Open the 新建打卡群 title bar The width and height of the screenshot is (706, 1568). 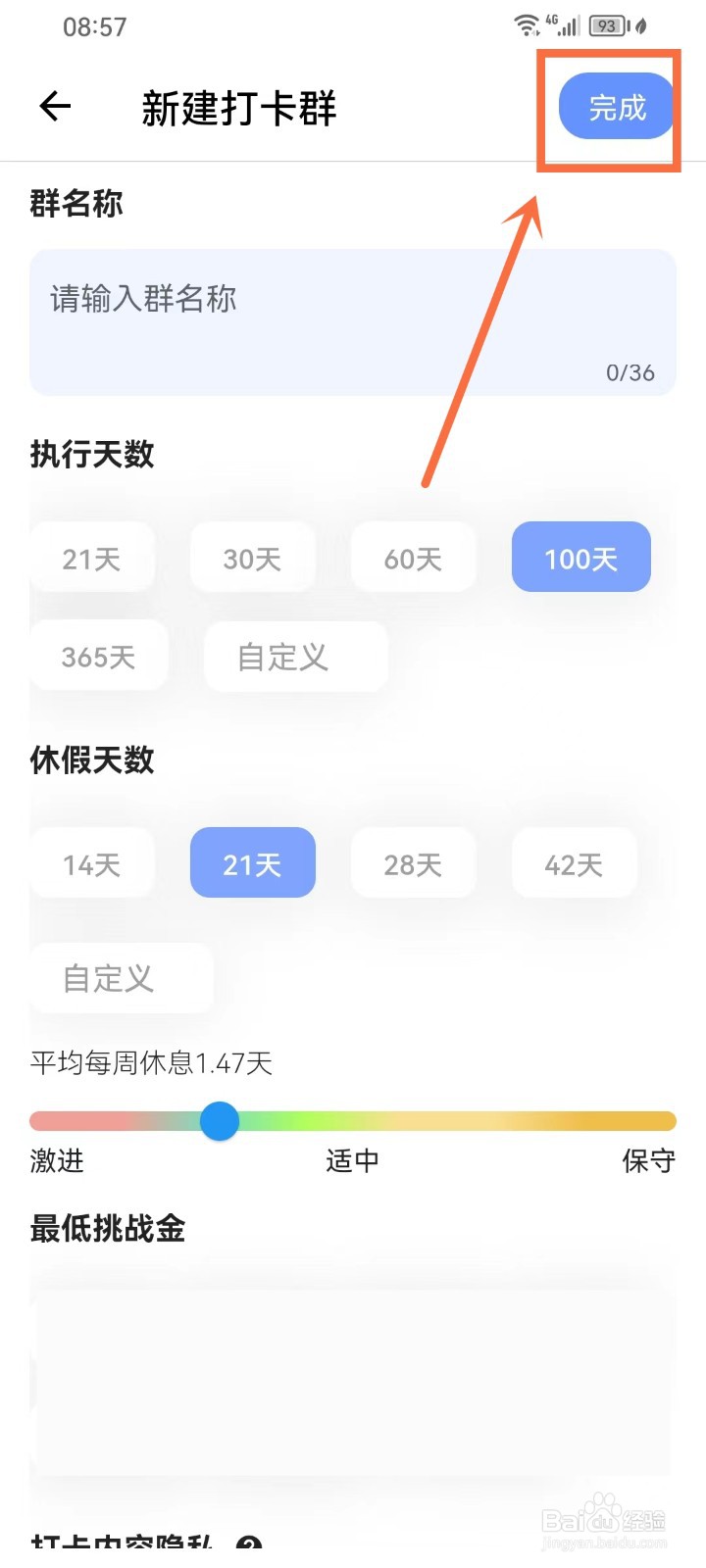point(238,109)
